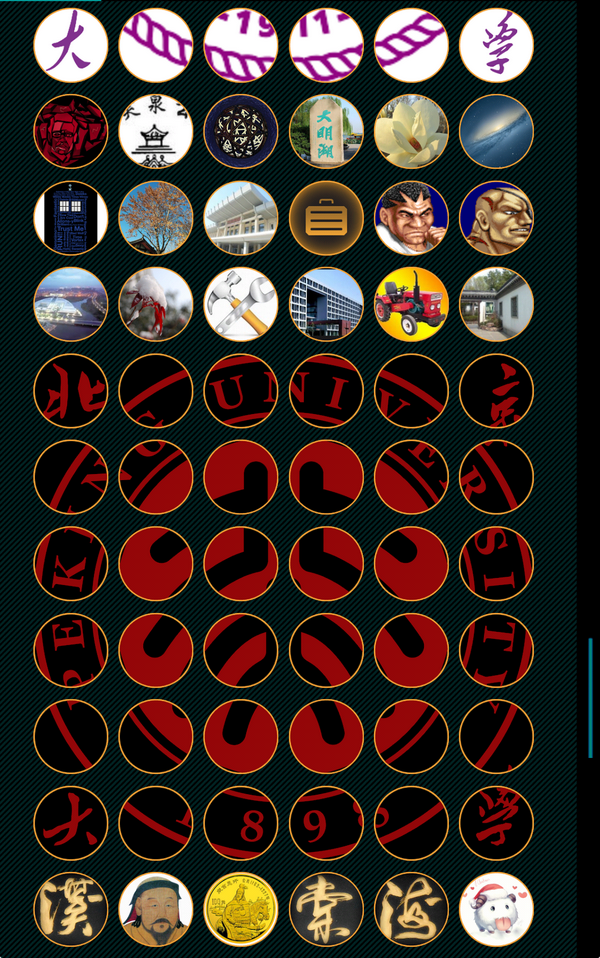
Task: Tap the purple 大 character badge
Action: pyautogui.click(x=71, y=45)
